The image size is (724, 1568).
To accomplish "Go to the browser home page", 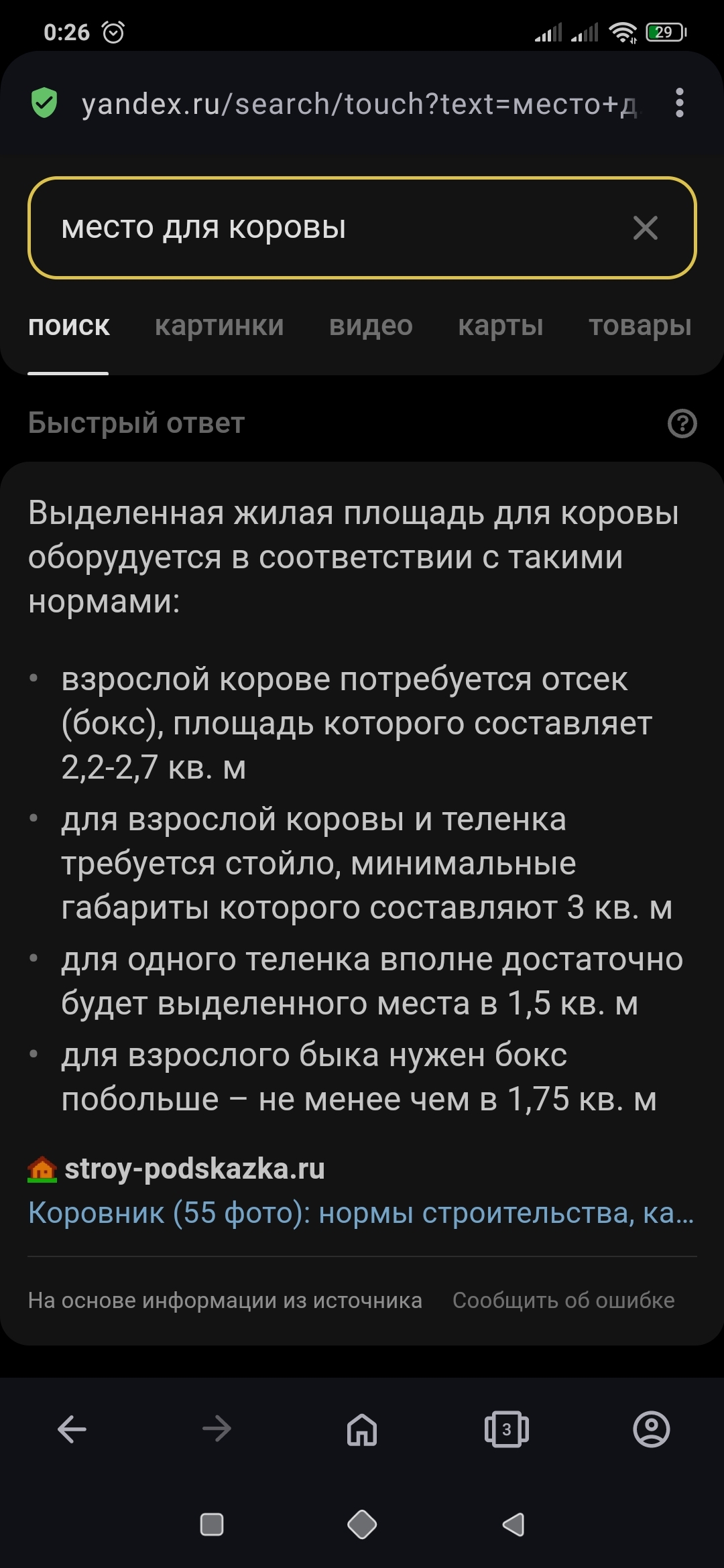I will (362, 1429).
